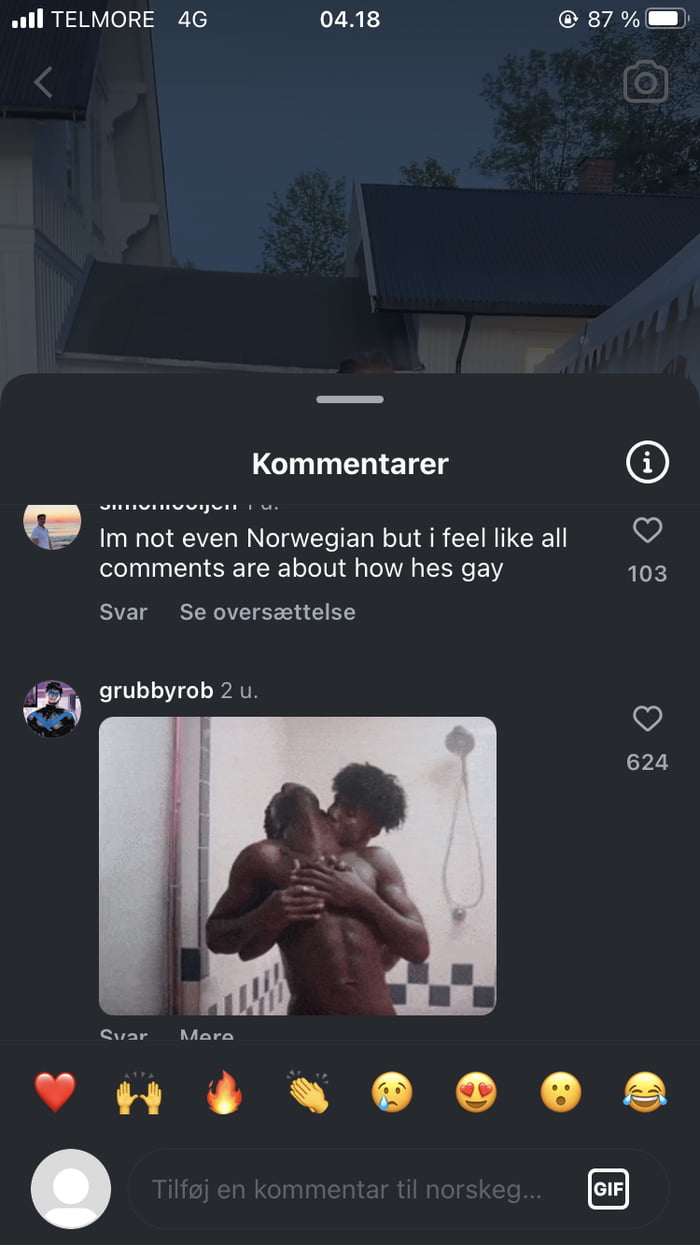Tap the comments sheet drag handle
Viewport: 700px width, 1245px height.
click(350, 399)
